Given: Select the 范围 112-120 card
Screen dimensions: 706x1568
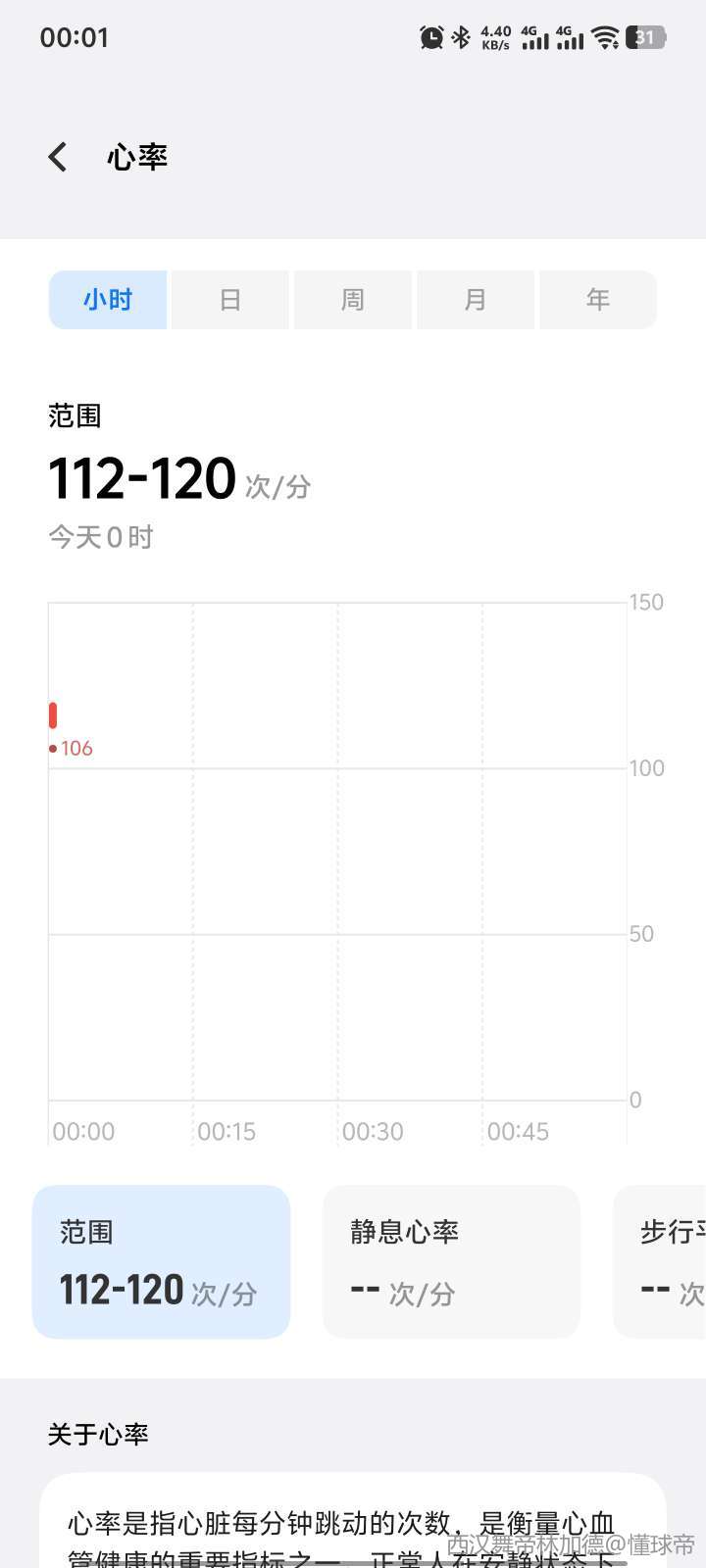Looking at the screenshot, I should tap(161, 1262).
